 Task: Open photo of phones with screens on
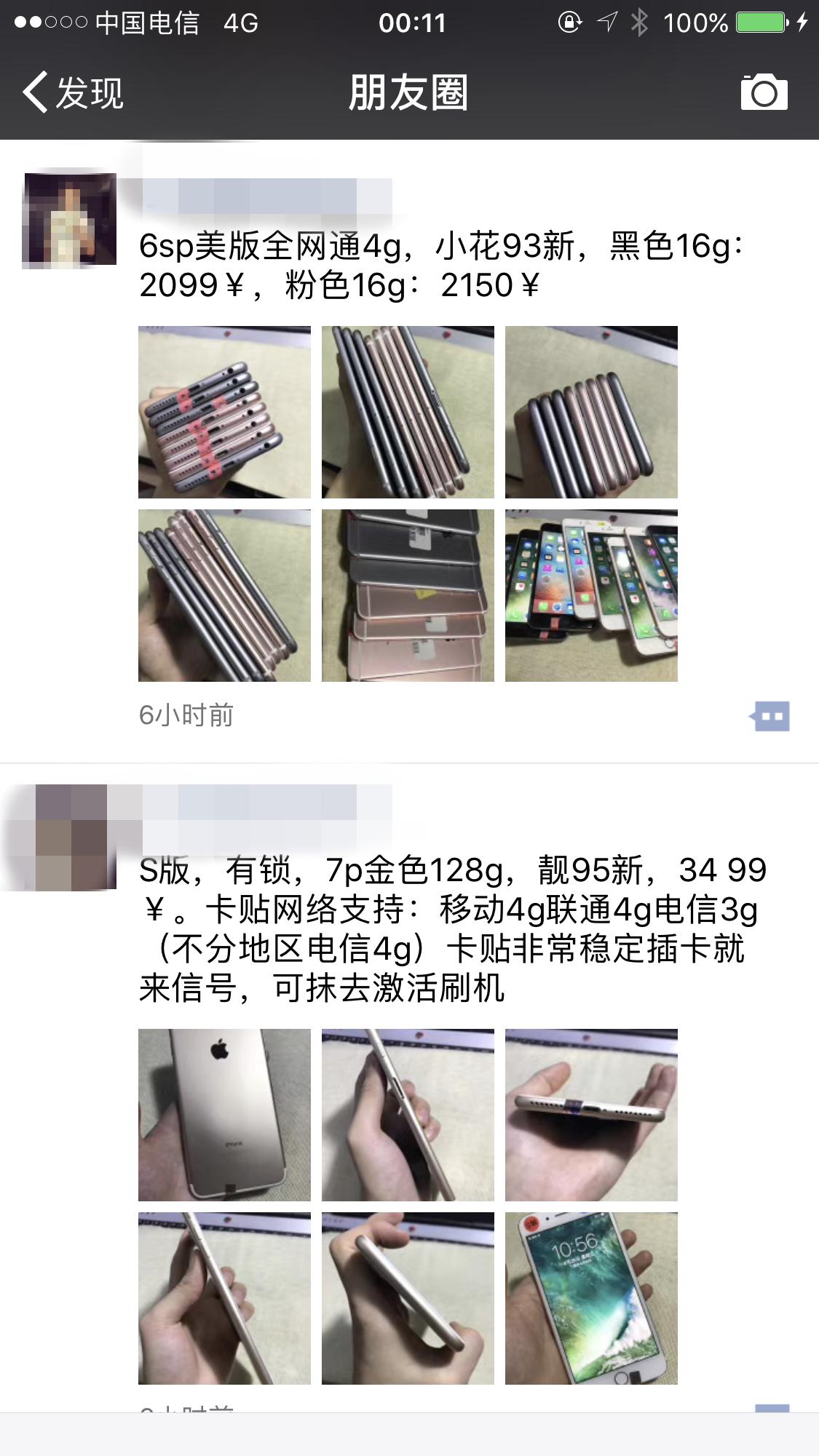pyautogui.click(x=591, y=595)
